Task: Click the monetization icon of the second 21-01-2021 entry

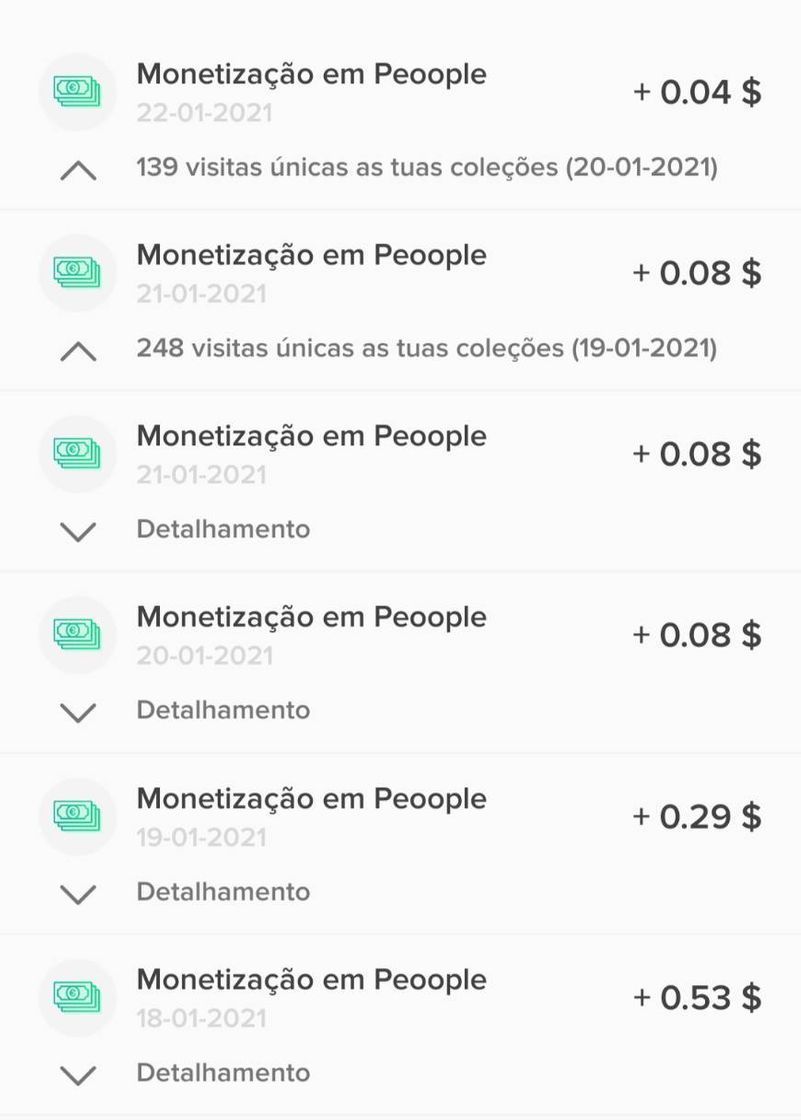Action: 77,454
